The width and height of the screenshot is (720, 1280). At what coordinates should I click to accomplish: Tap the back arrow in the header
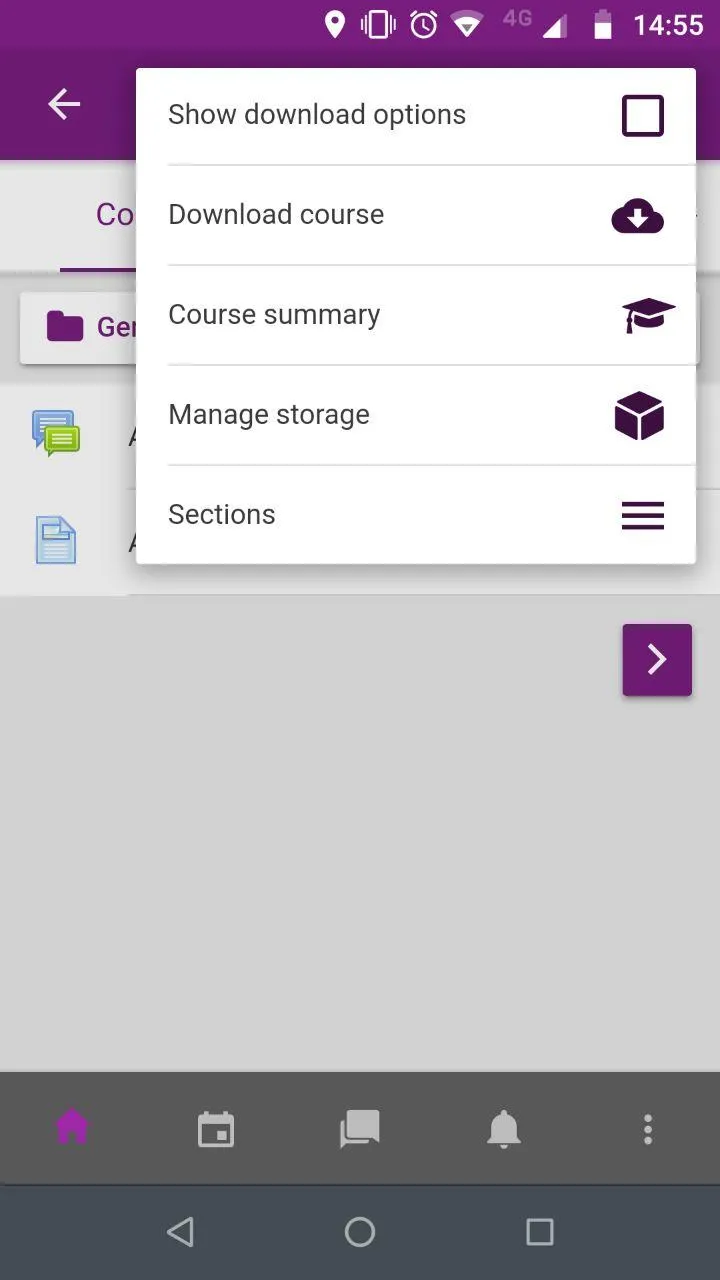click(63, 103)
